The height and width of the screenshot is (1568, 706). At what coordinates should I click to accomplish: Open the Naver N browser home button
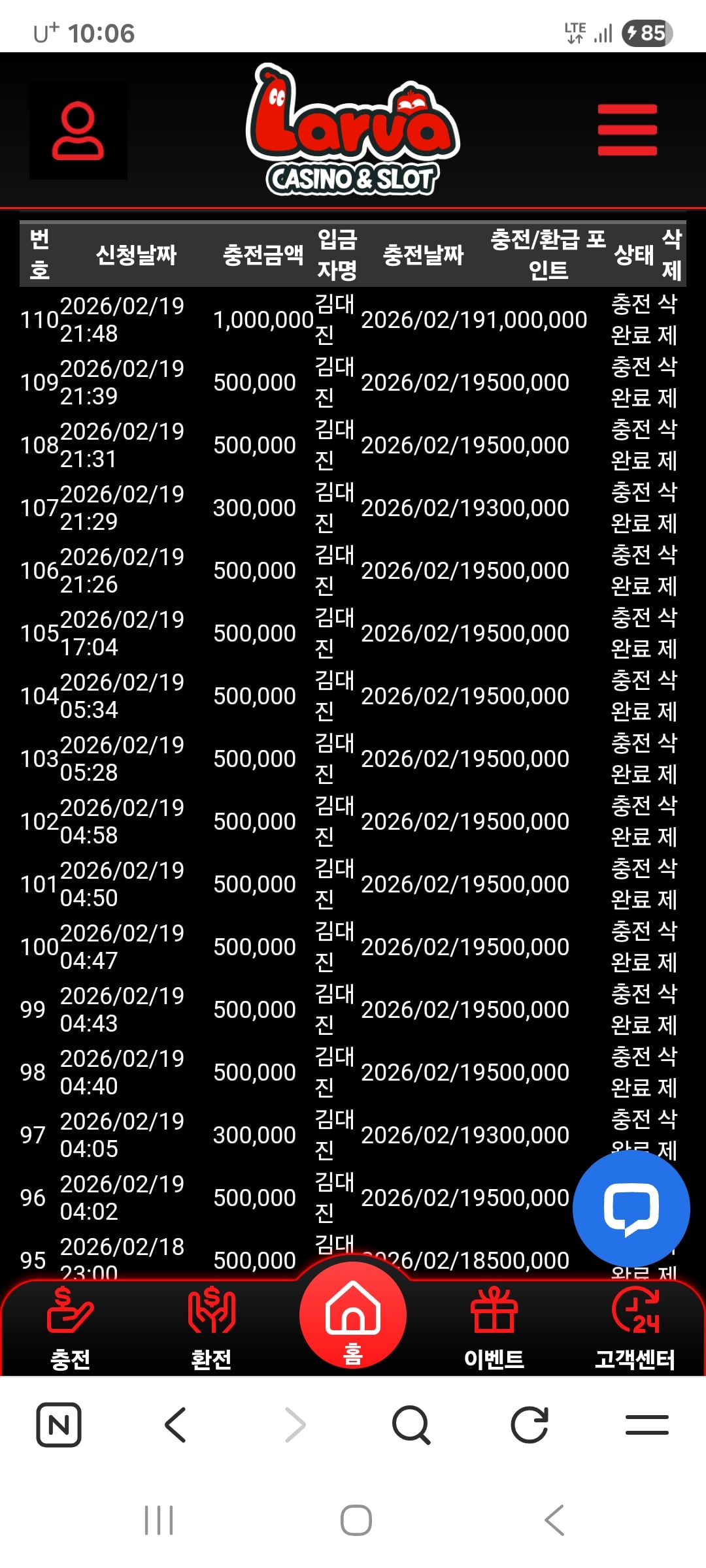coord(59,1425)
